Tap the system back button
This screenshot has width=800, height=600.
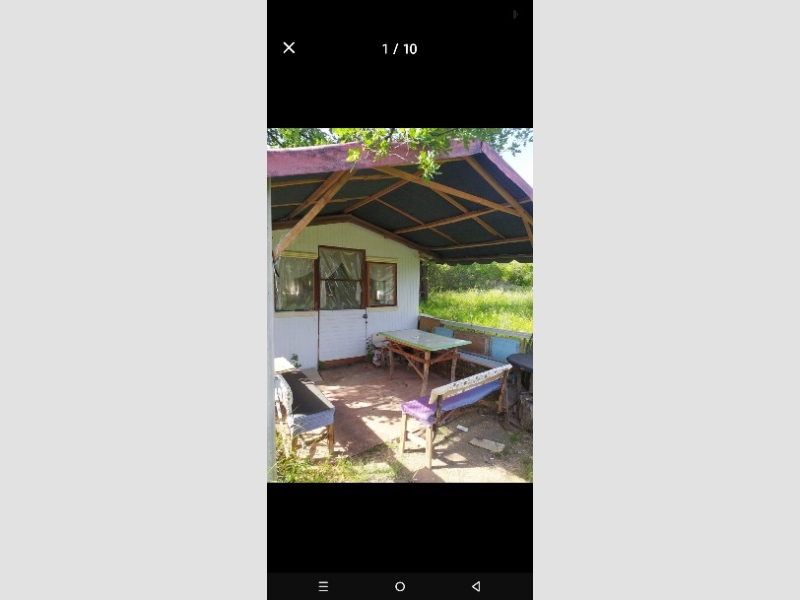tap(476, 586)
